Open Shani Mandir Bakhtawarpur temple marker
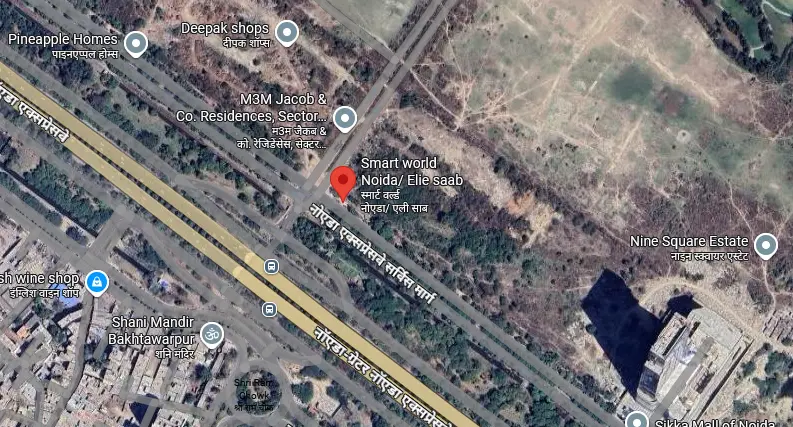 [211, 334]
